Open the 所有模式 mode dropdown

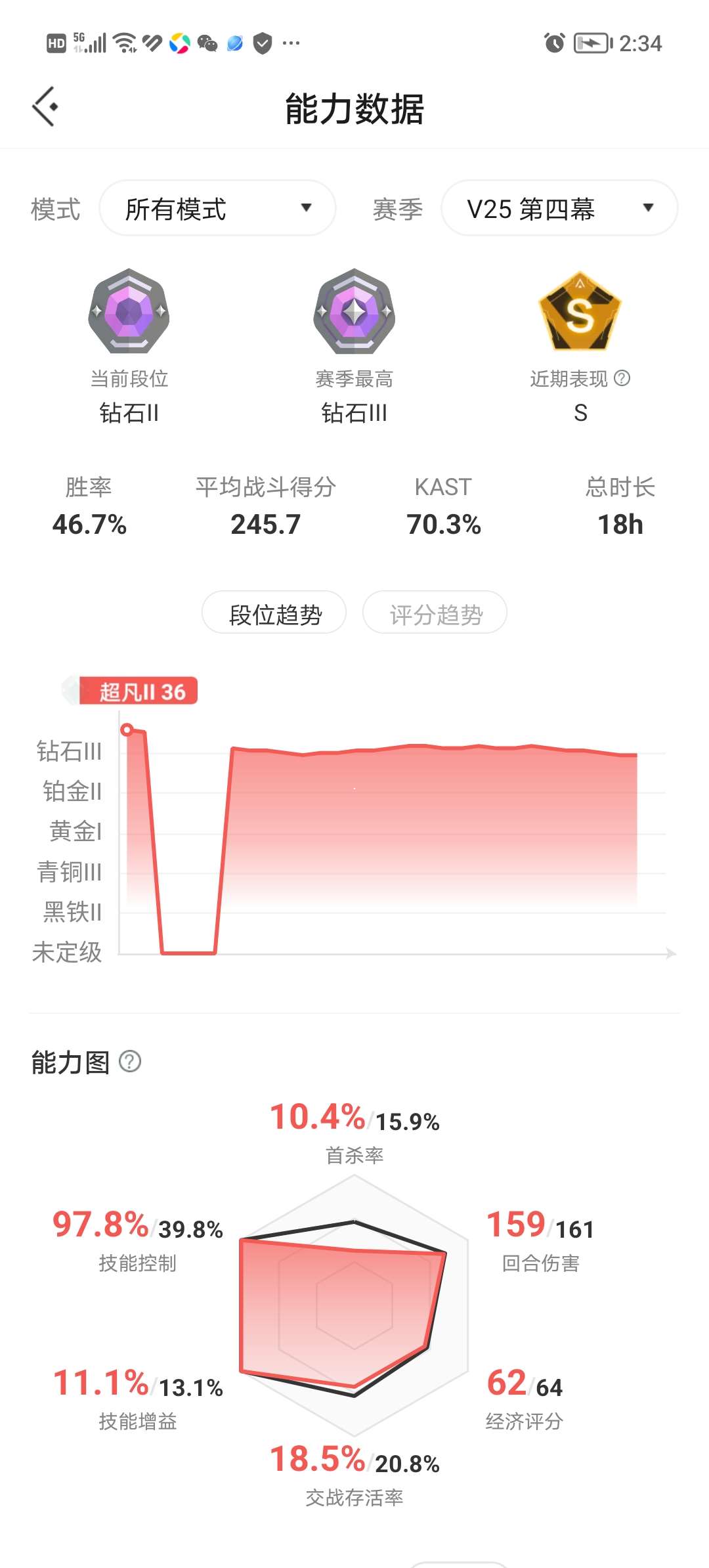(x=217, y=209)
